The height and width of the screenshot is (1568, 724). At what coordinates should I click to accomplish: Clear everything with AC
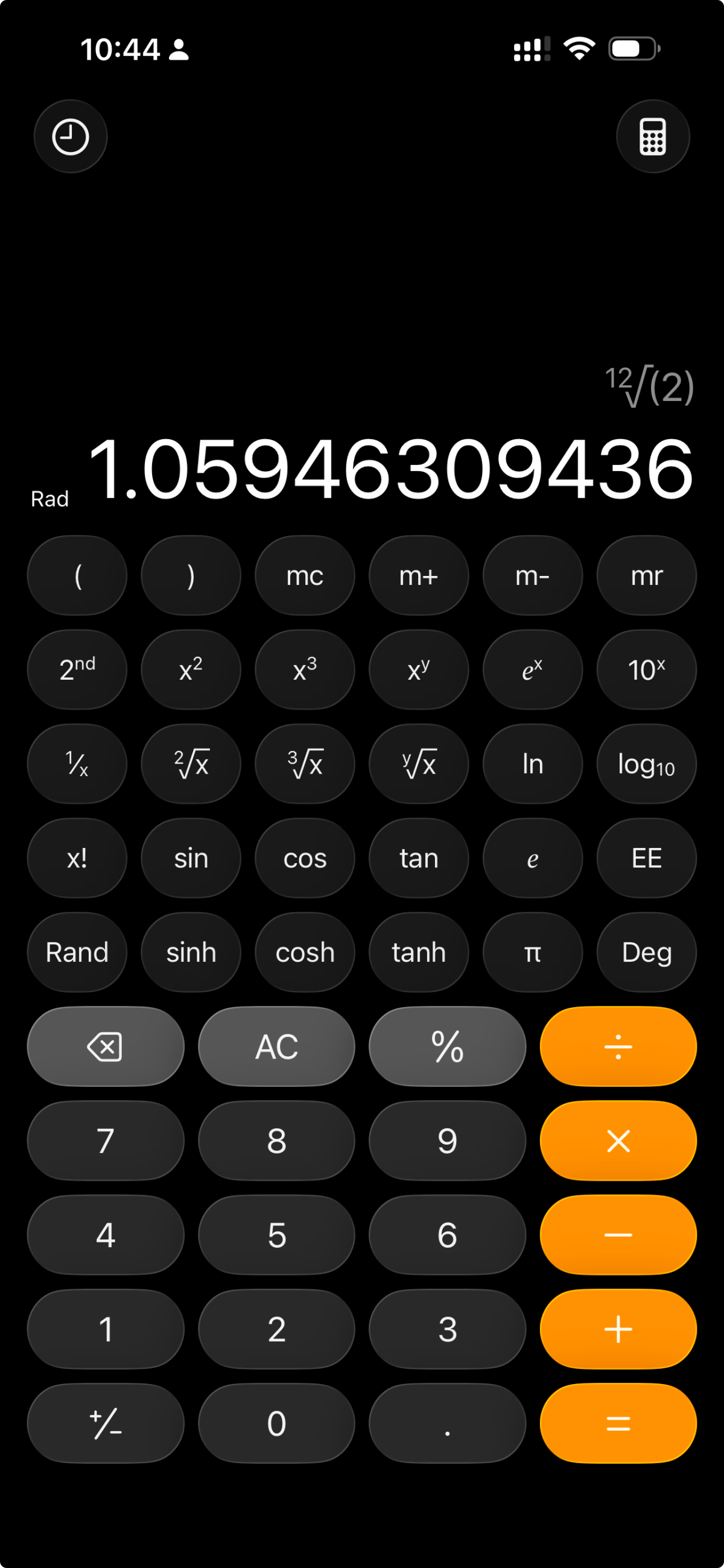coord(276,1046)
